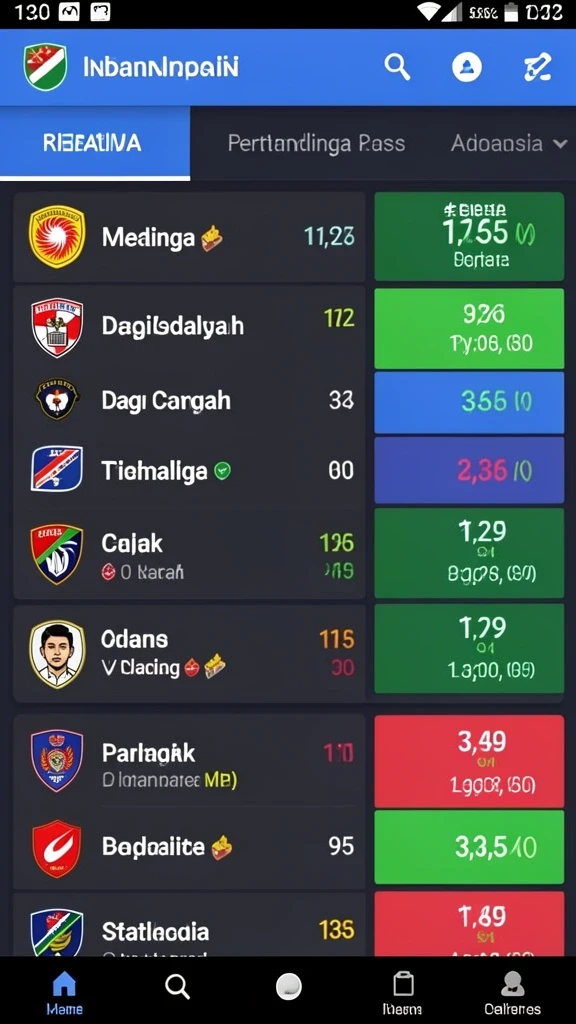Open the Bedoaiite team row
The image size is (576, 1024).
[189, 848]
